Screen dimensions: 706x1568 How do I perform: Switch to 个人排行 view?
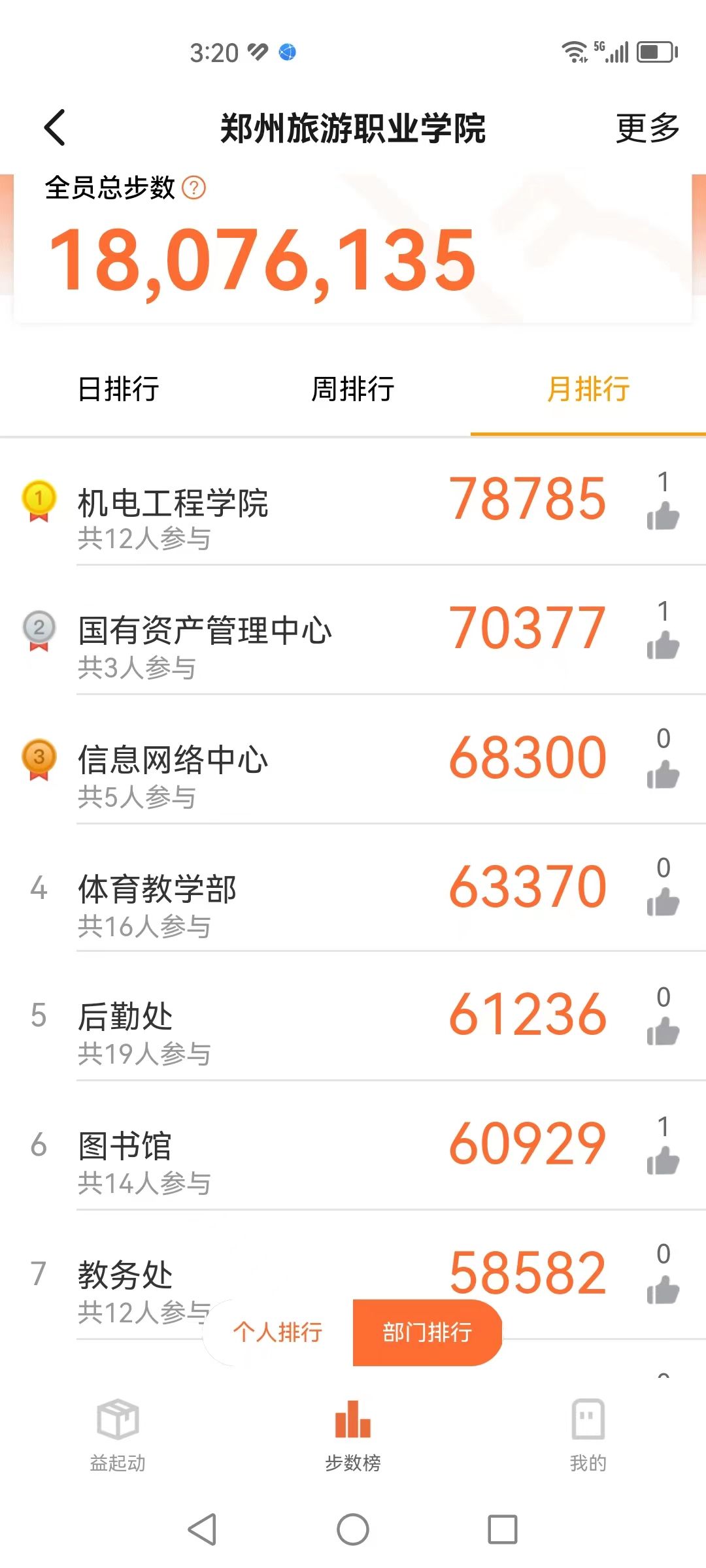[x=278, y=1332]
